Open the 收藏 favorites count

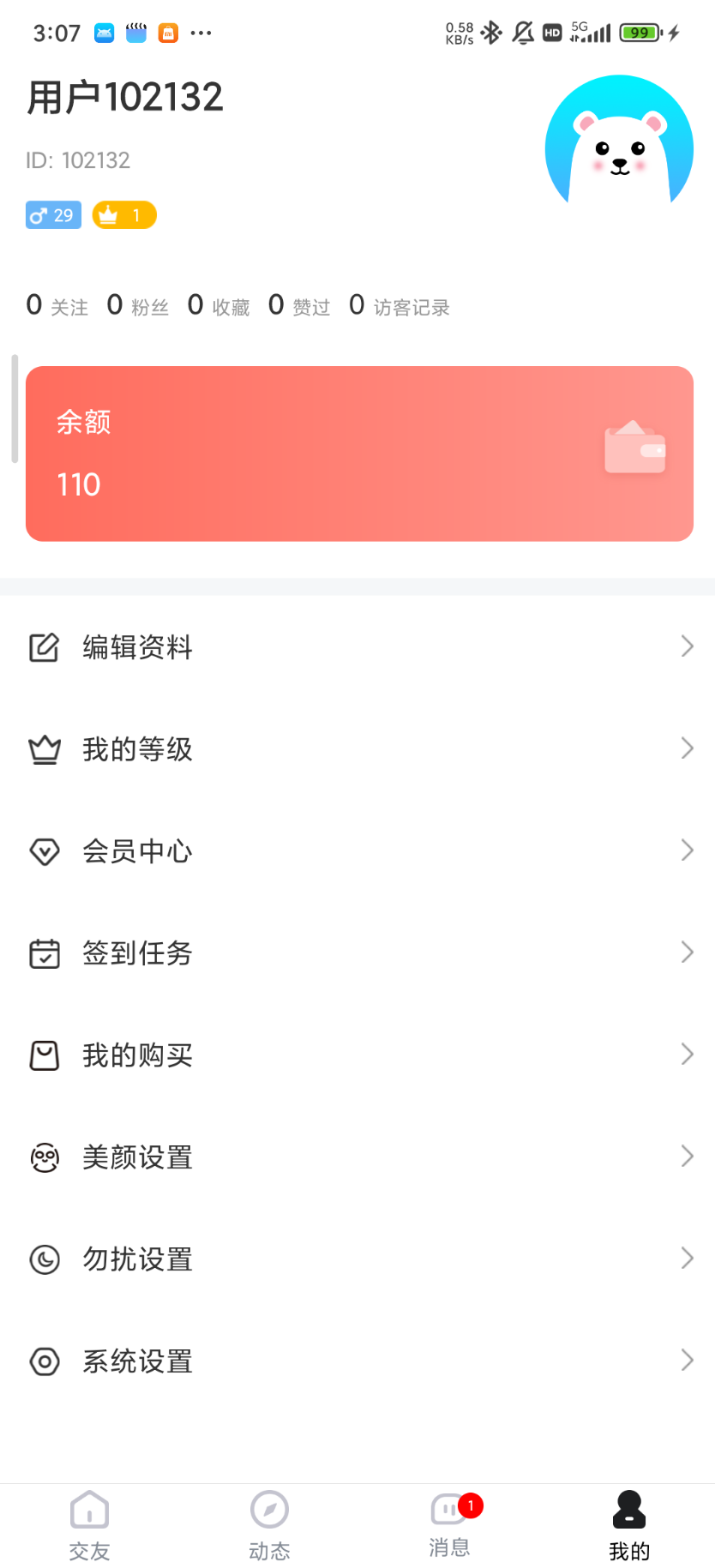click(219, 305)
